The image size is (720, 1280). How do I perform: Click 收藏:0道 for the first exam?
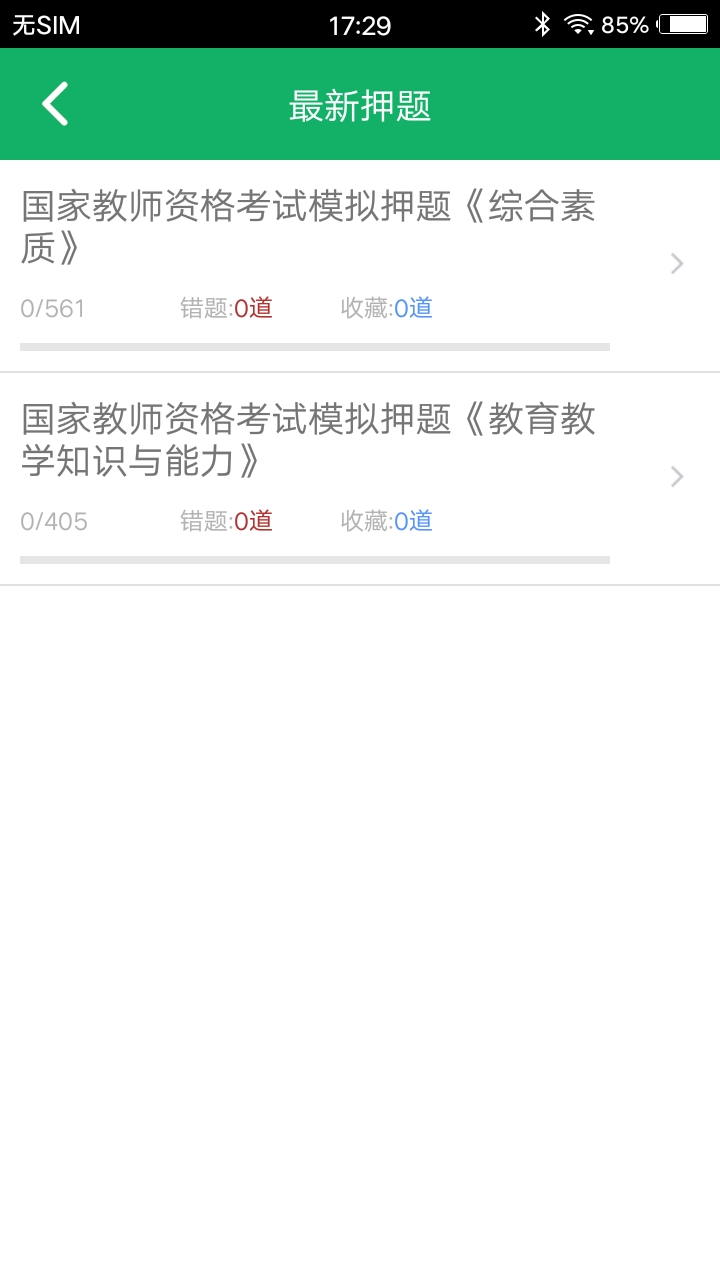click(388, 308)
